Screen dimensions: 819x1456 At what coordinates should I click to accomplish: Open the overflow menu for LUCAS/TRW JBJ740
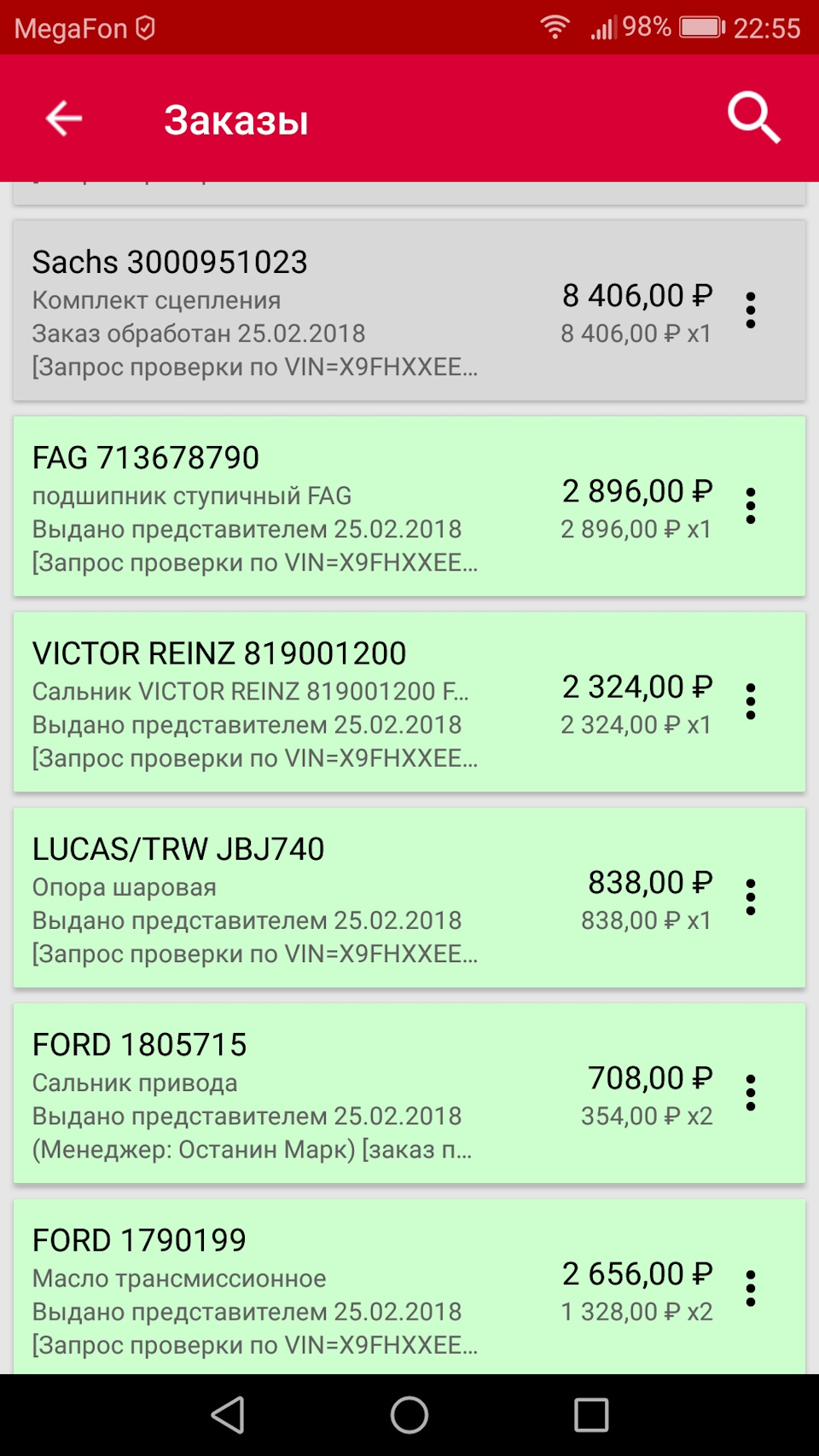752,896
